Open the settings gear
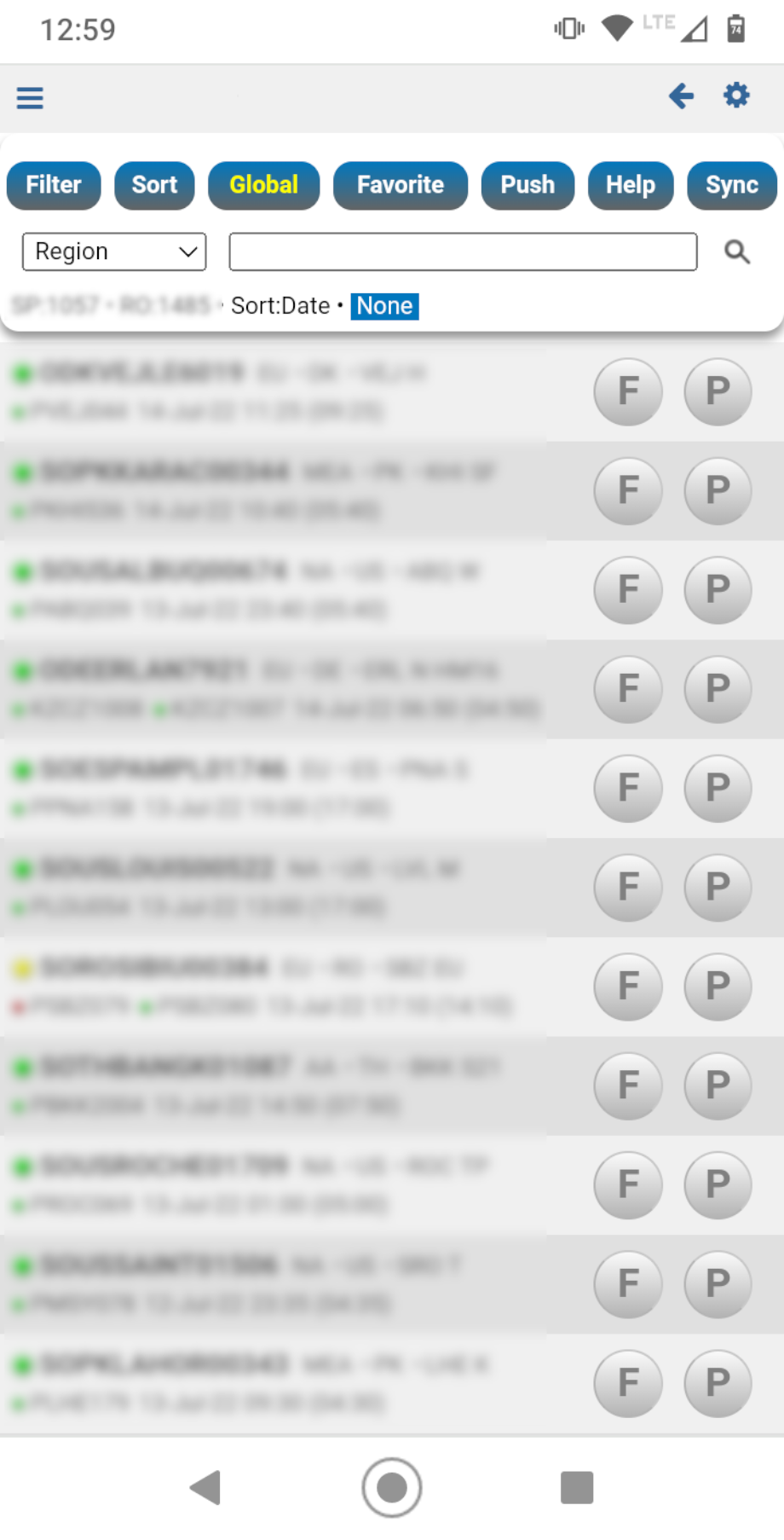 point(736,96)
